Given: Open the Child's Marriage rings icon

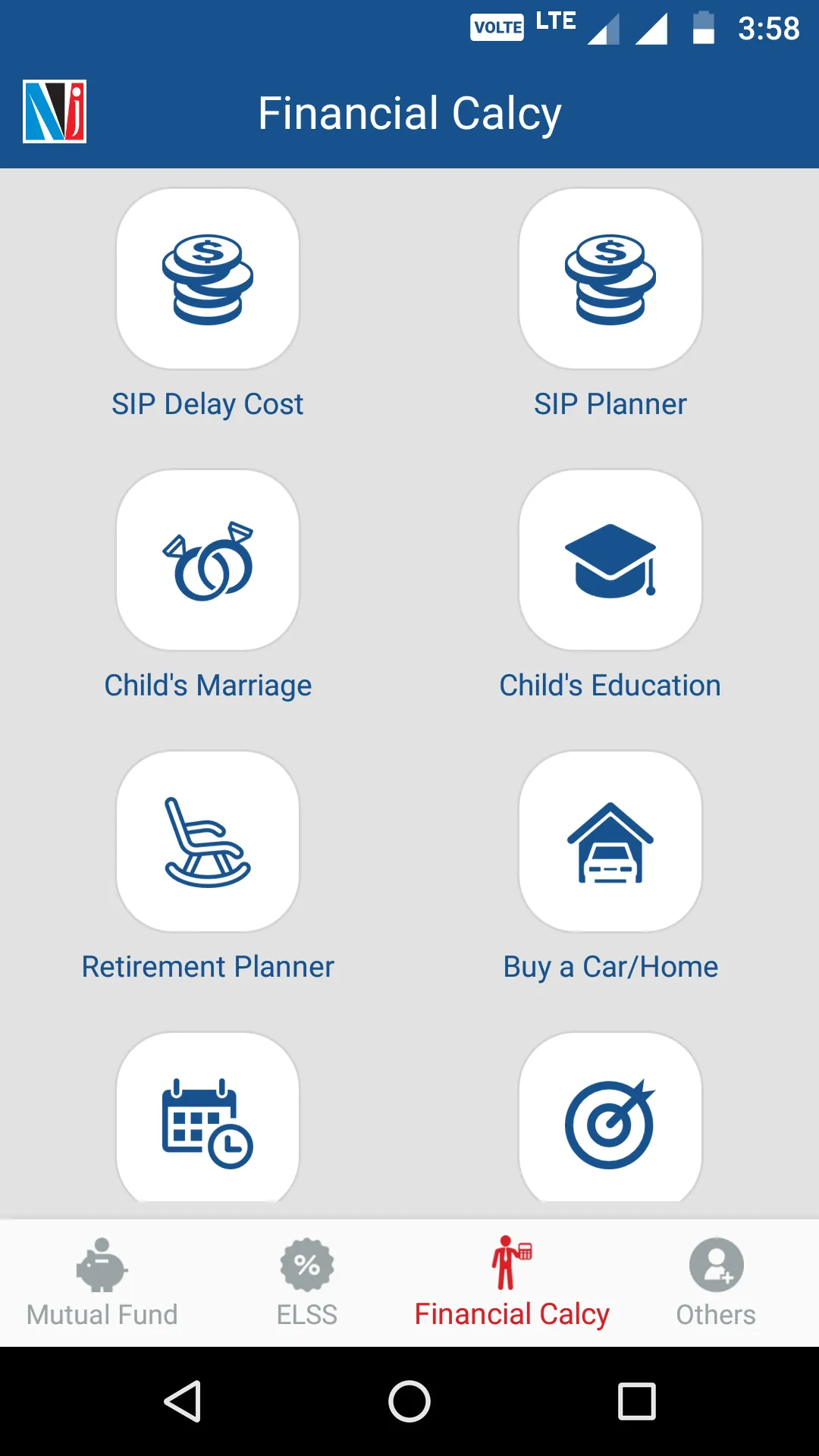Looking at the screenshot, I should (x=208, y=560).
